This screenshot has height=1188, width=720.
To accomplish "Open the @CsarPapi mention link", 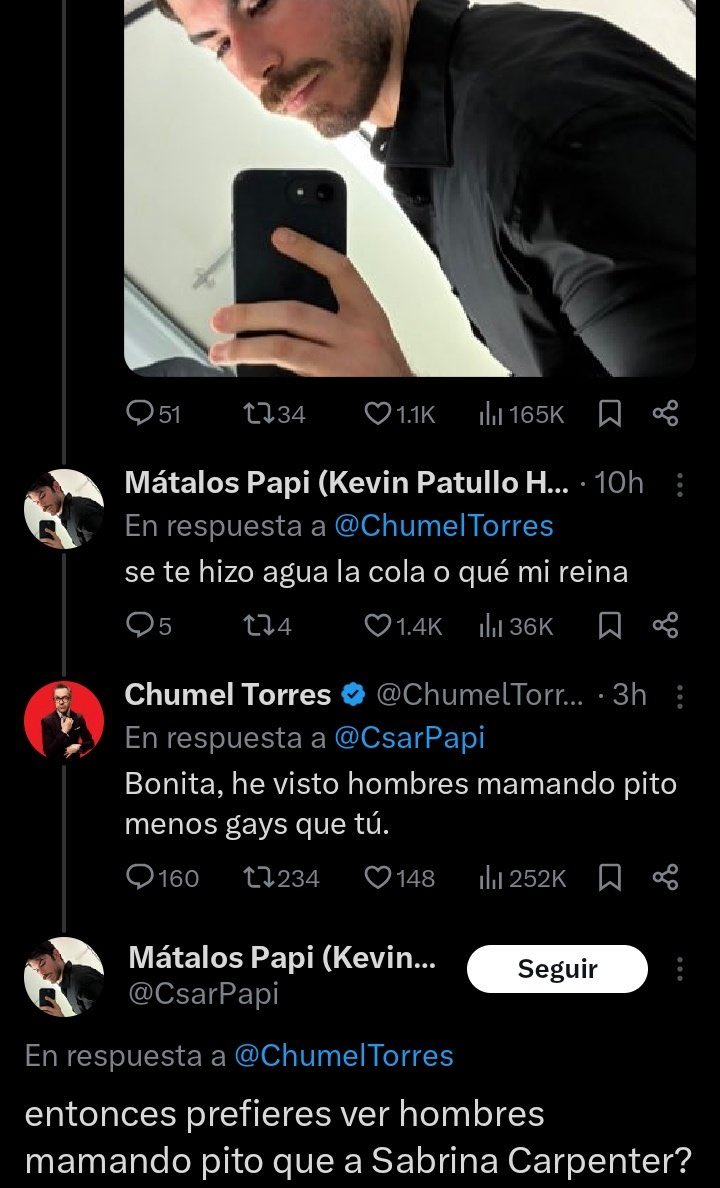I will tap(409, 738).
